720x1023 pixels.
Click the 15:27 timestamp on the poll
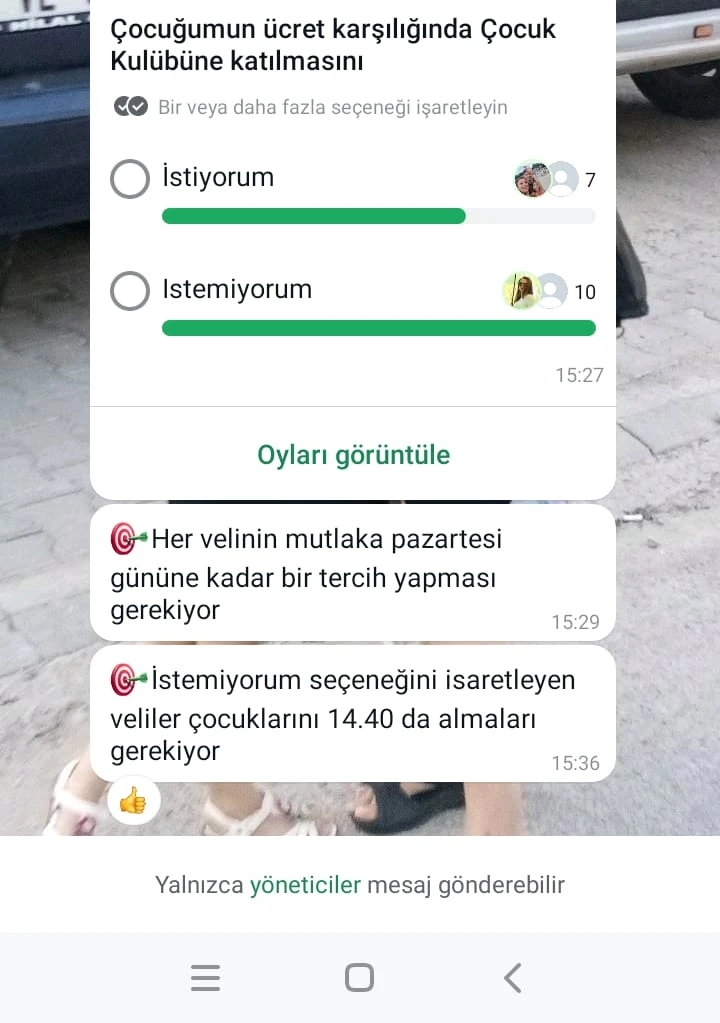point(580,375)
